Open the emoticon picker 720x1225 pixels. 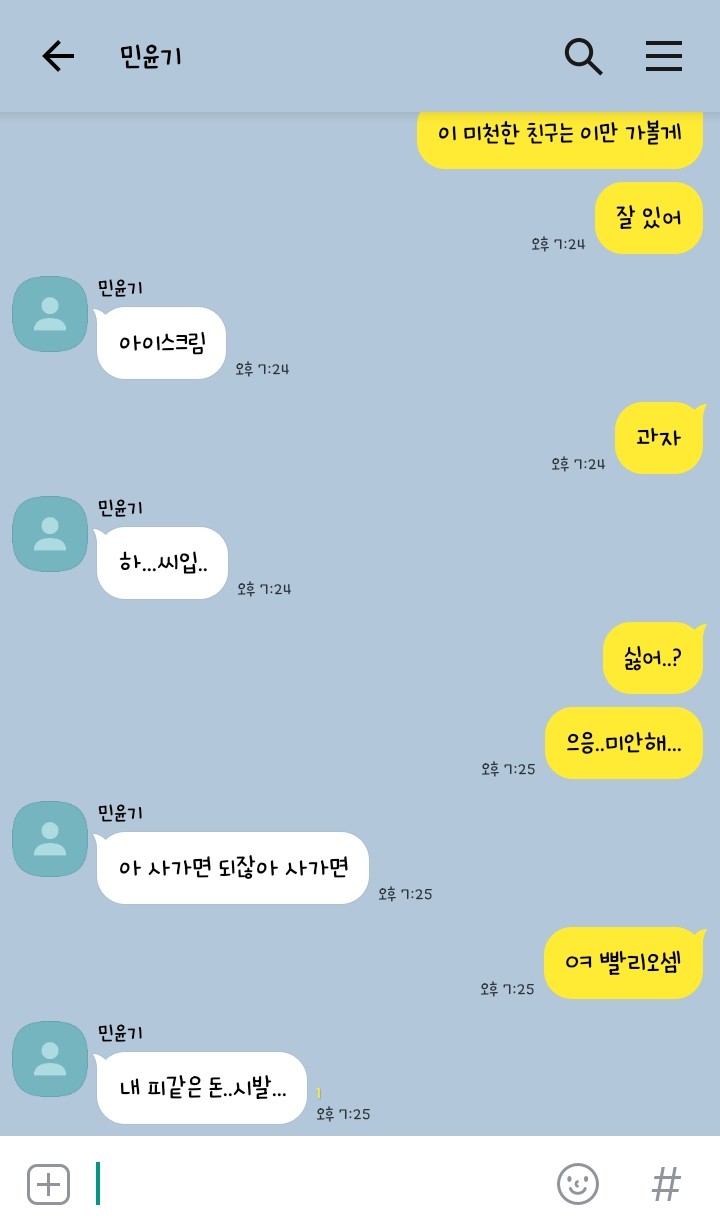click(577, 1184)
